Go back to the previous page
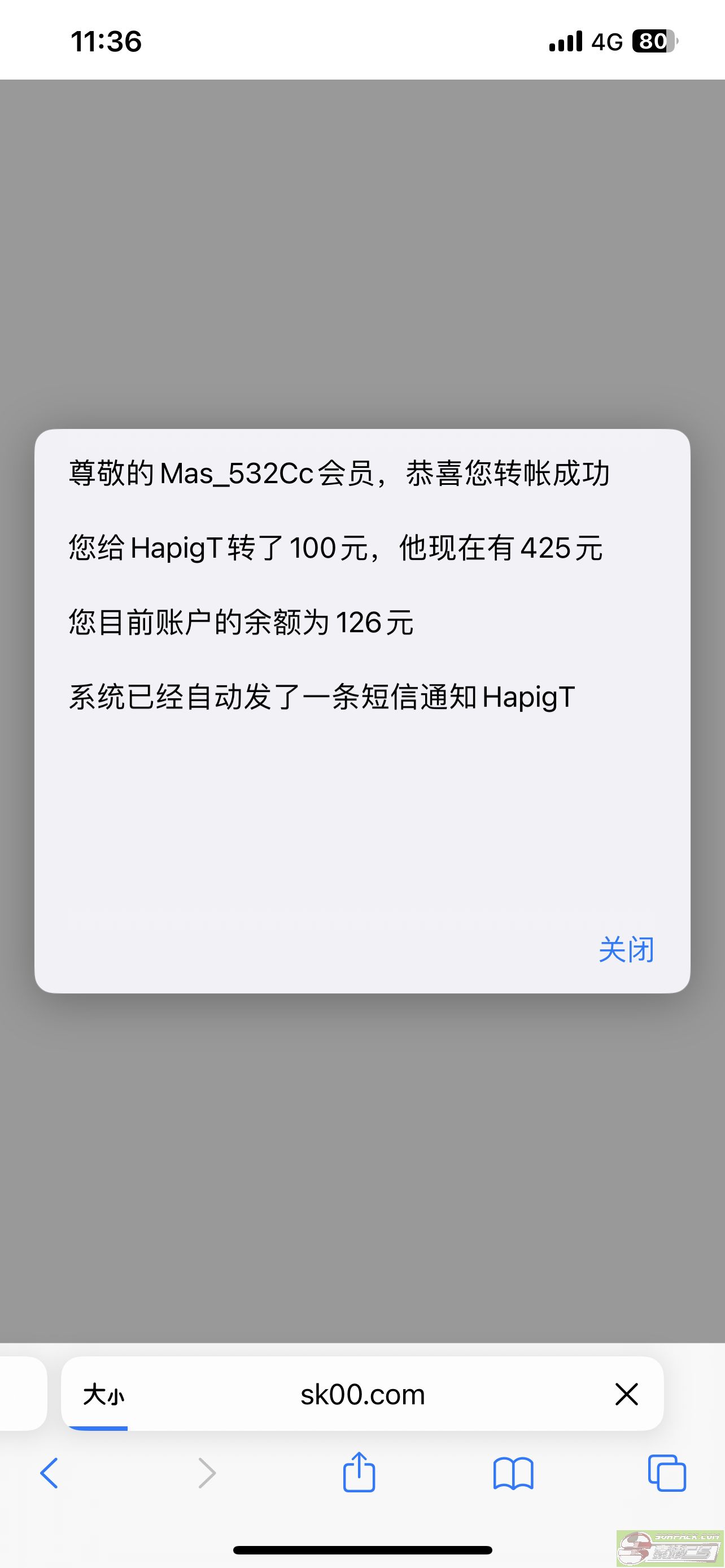This screenshot has height=1568, width=725. [49, 1474]
